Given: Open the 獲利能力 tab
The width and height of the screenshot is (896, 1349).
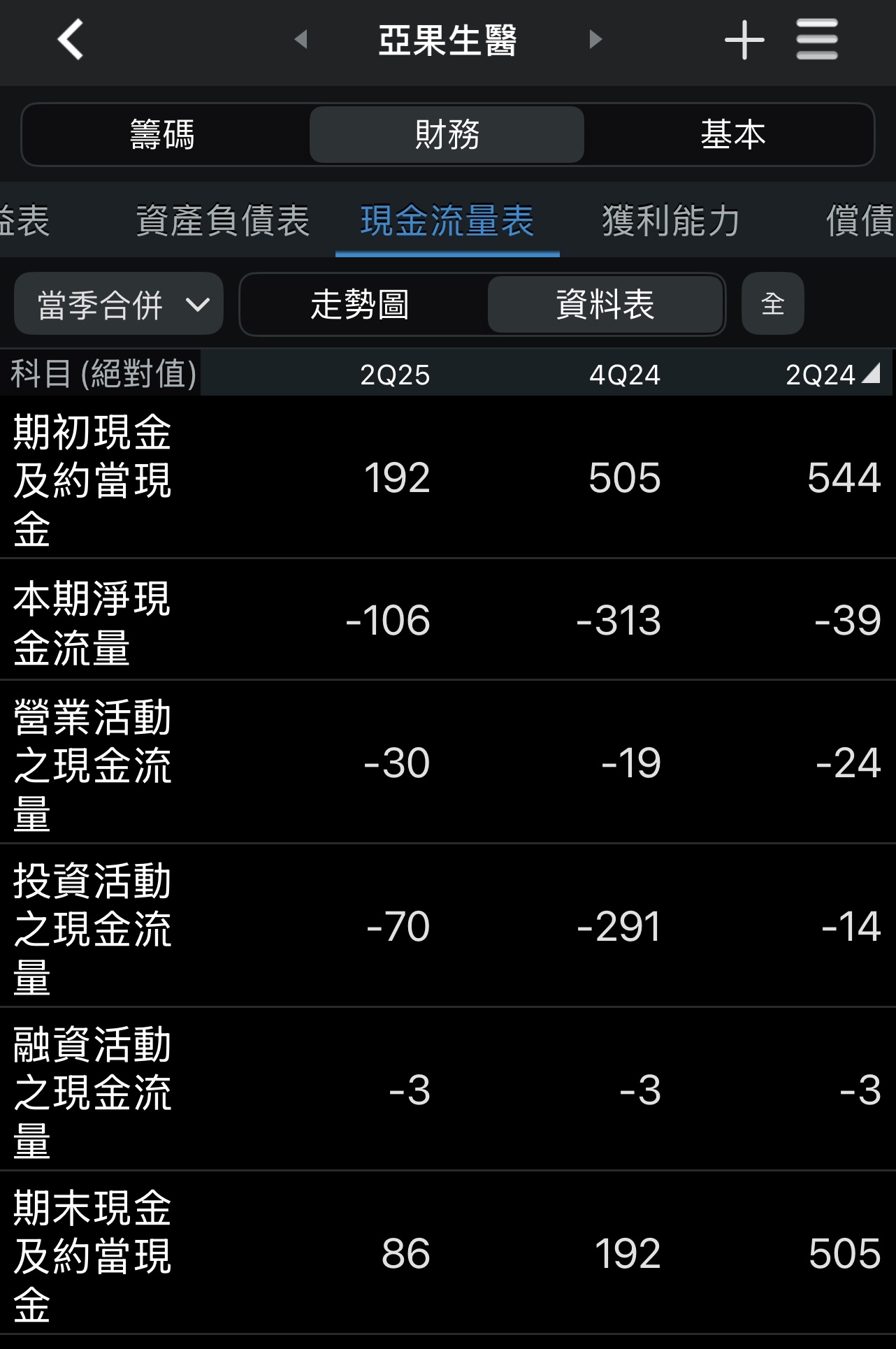Looking at the screenshot, I should point(671,221).
